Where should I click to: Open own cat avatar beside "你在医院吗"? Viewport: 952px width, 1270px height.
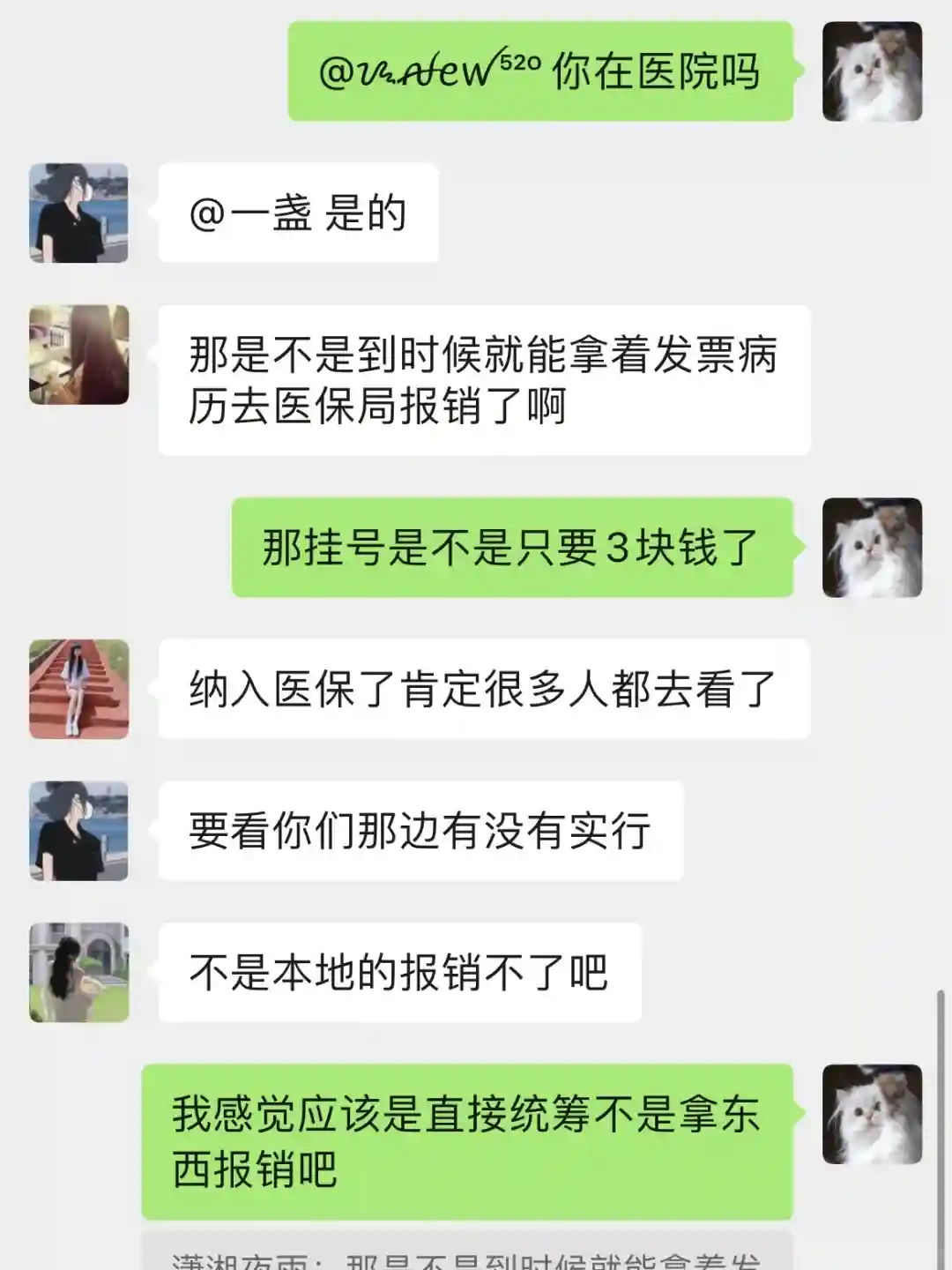click(872, 71)
